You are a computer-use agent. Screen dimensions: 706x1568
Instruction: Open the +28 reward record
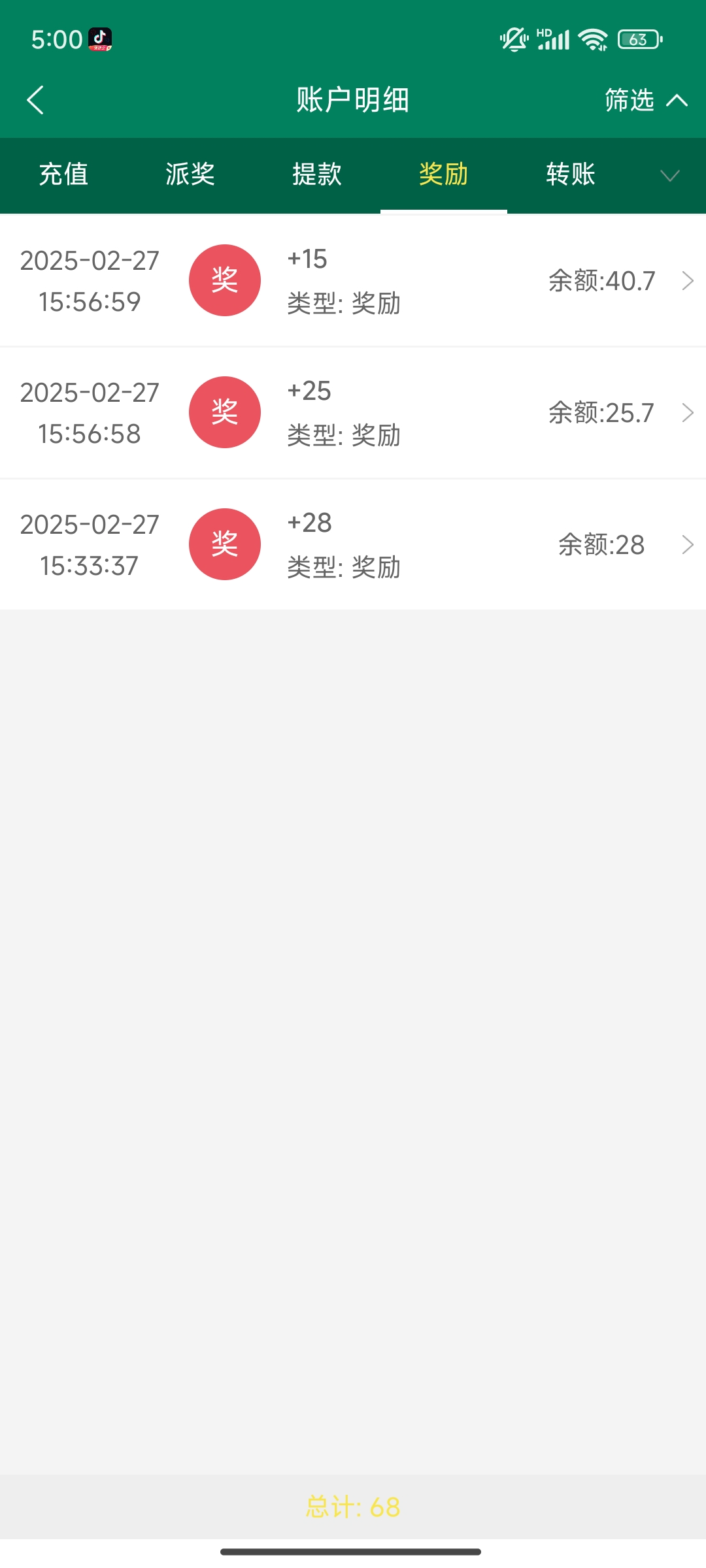pos(353,544)
